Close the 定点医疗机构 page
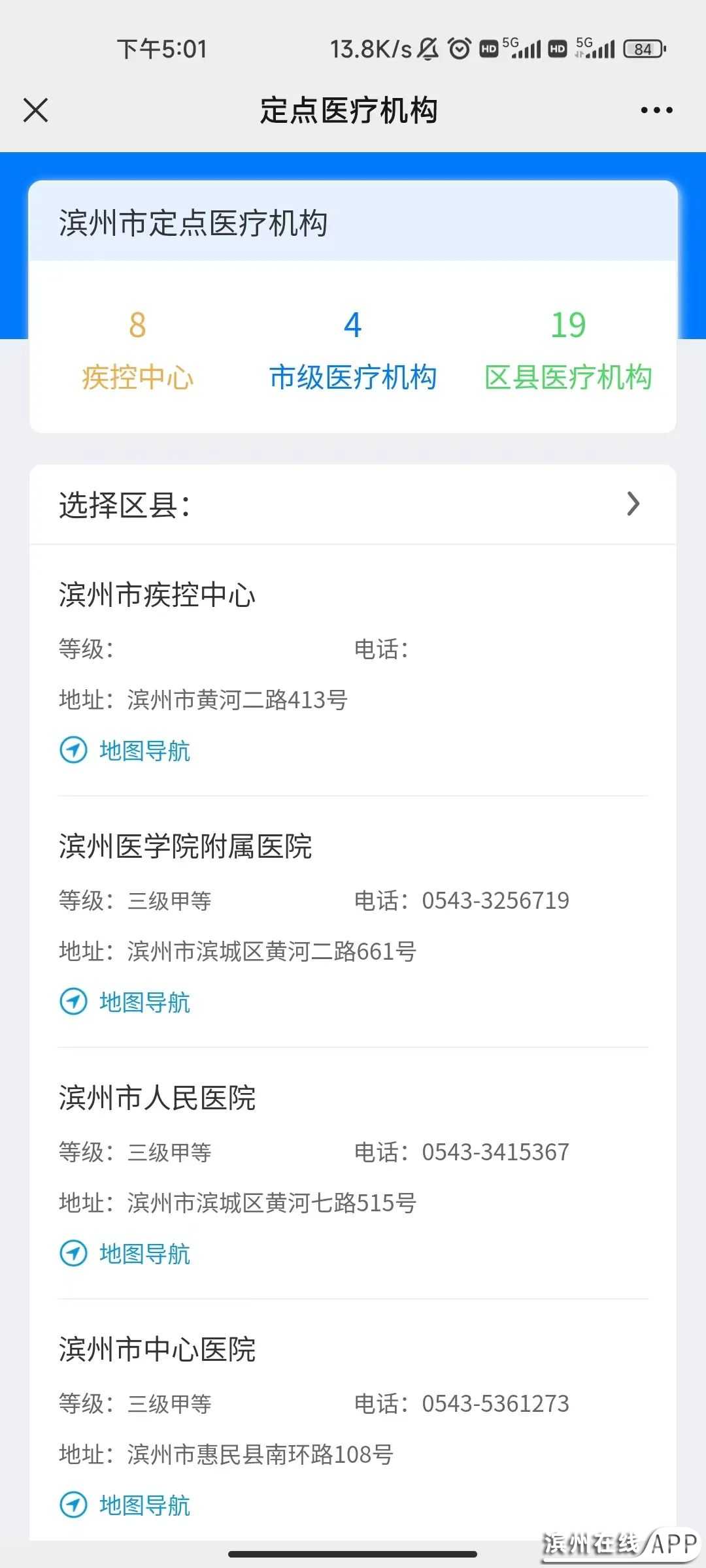The image size is (706, 1568). (x=36, y=110)
